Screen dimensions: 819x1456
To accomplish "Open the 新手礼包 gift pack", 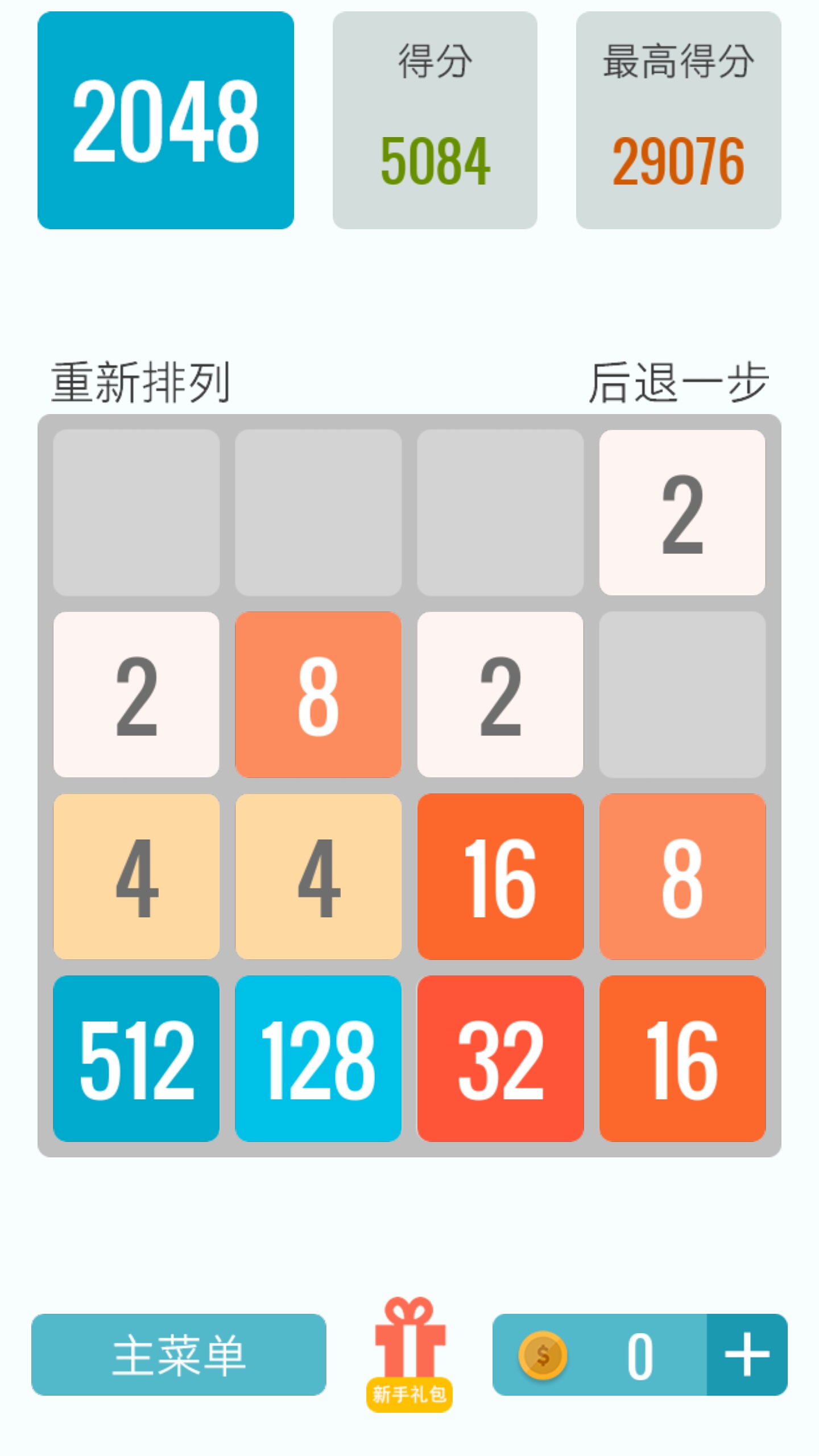I will pos(409,1354).
